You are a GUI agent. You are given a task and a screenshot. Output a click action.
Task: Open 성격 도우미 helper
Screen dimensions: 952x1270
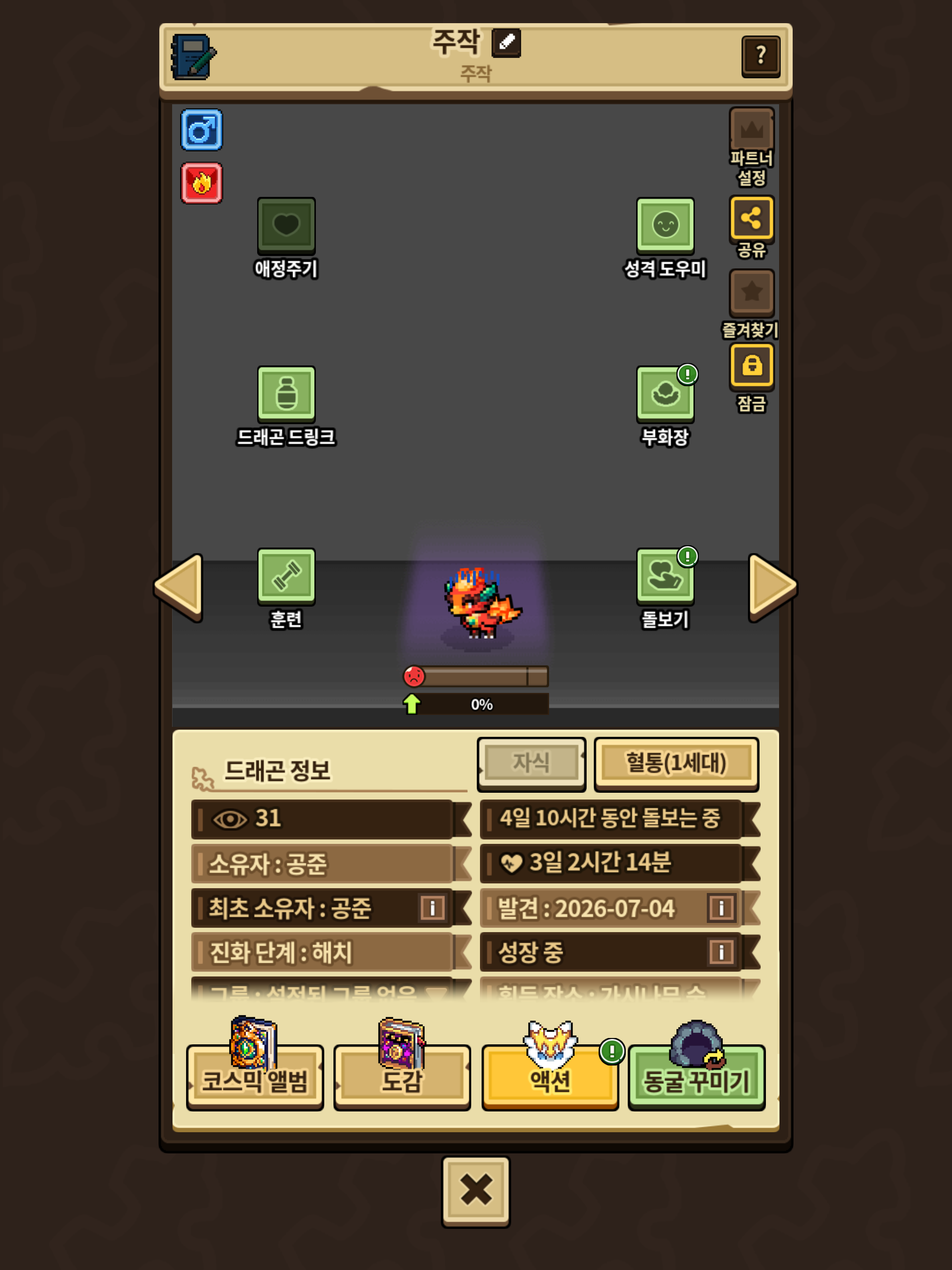[x=665, y=226]
